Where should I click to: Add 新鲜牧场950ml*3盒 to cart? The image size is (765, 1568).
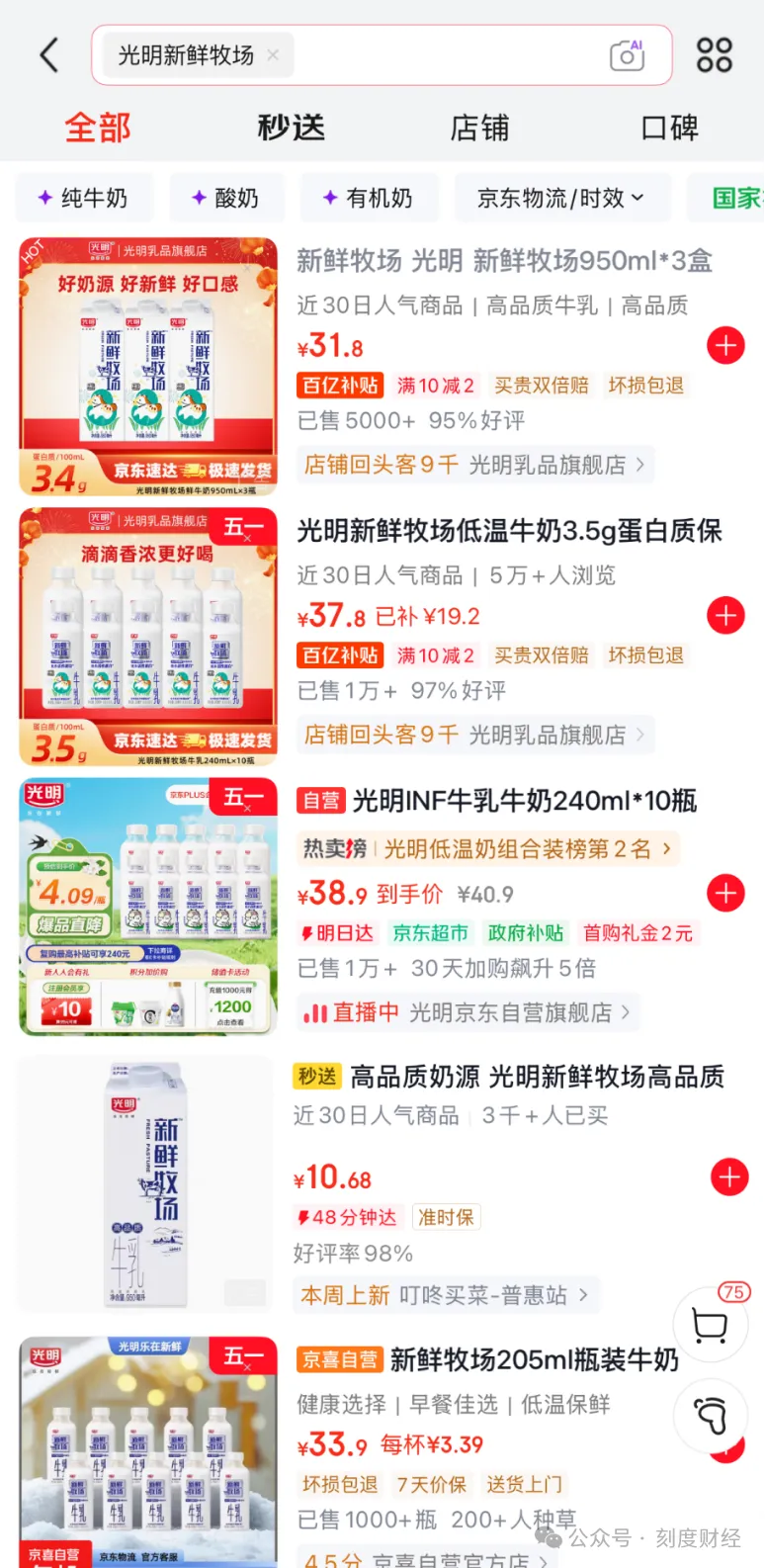pos(725,346)
